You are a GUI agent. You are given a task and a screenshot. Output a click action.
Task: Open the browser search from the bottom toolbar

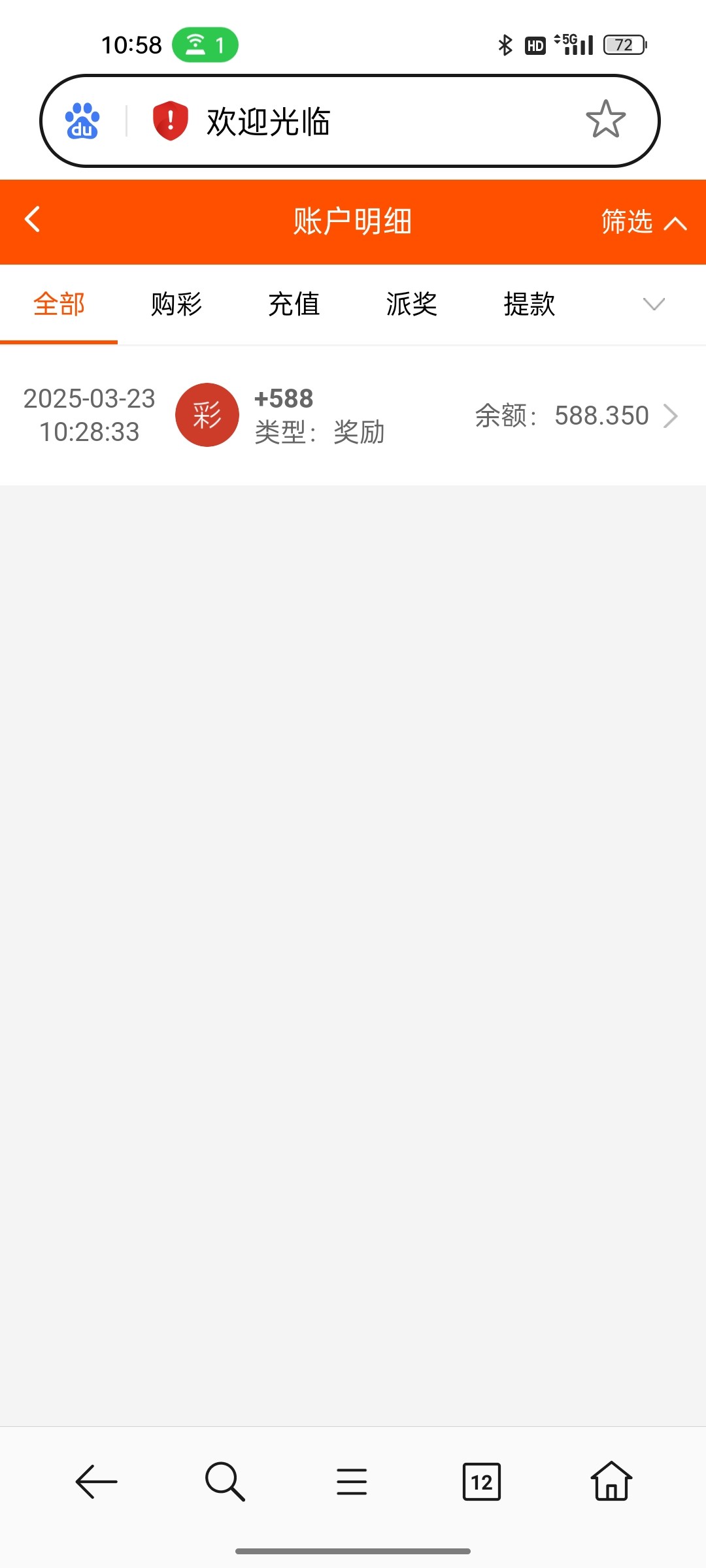coord(225,1482)
